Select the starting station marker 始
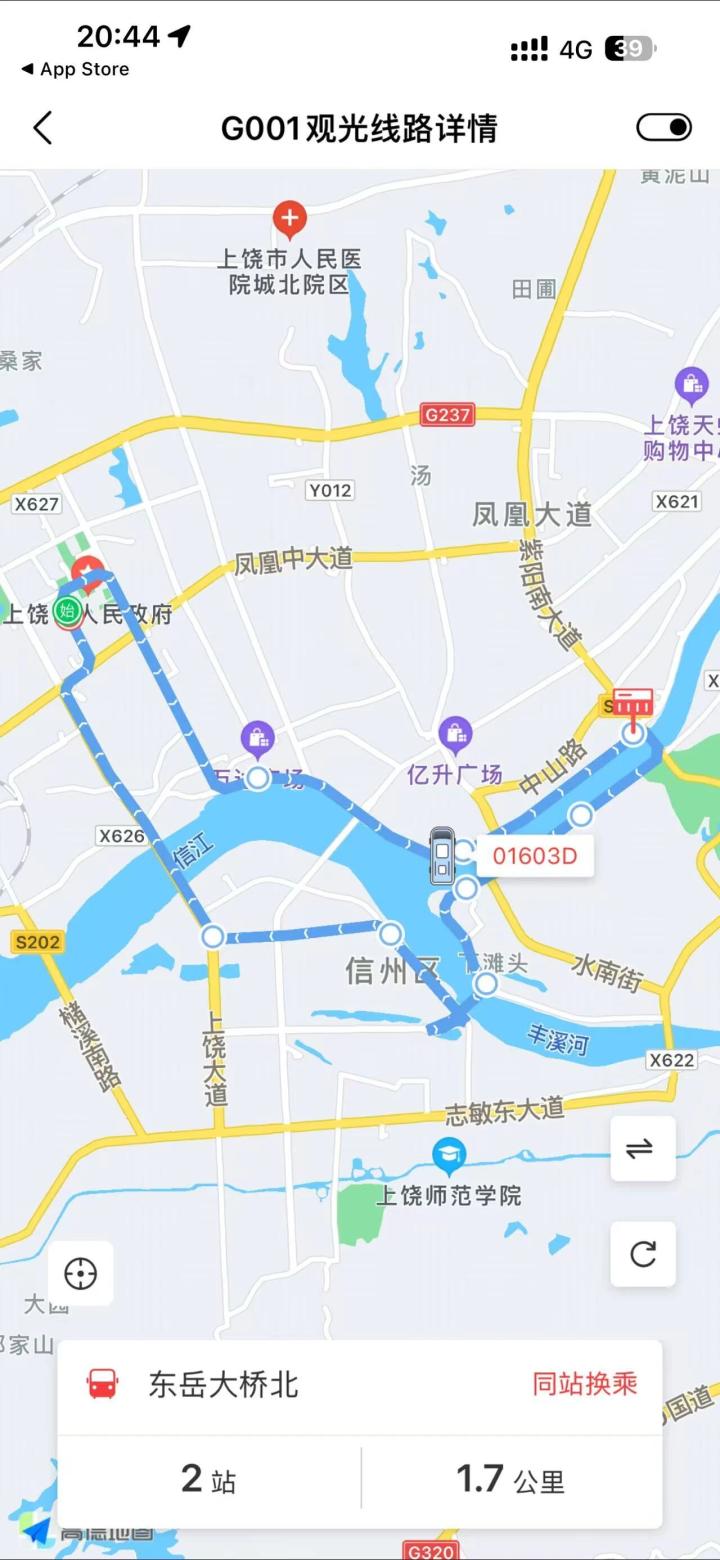Image resolution: width=720 pixels, height=1560 pixels. (x=67, y=611)
